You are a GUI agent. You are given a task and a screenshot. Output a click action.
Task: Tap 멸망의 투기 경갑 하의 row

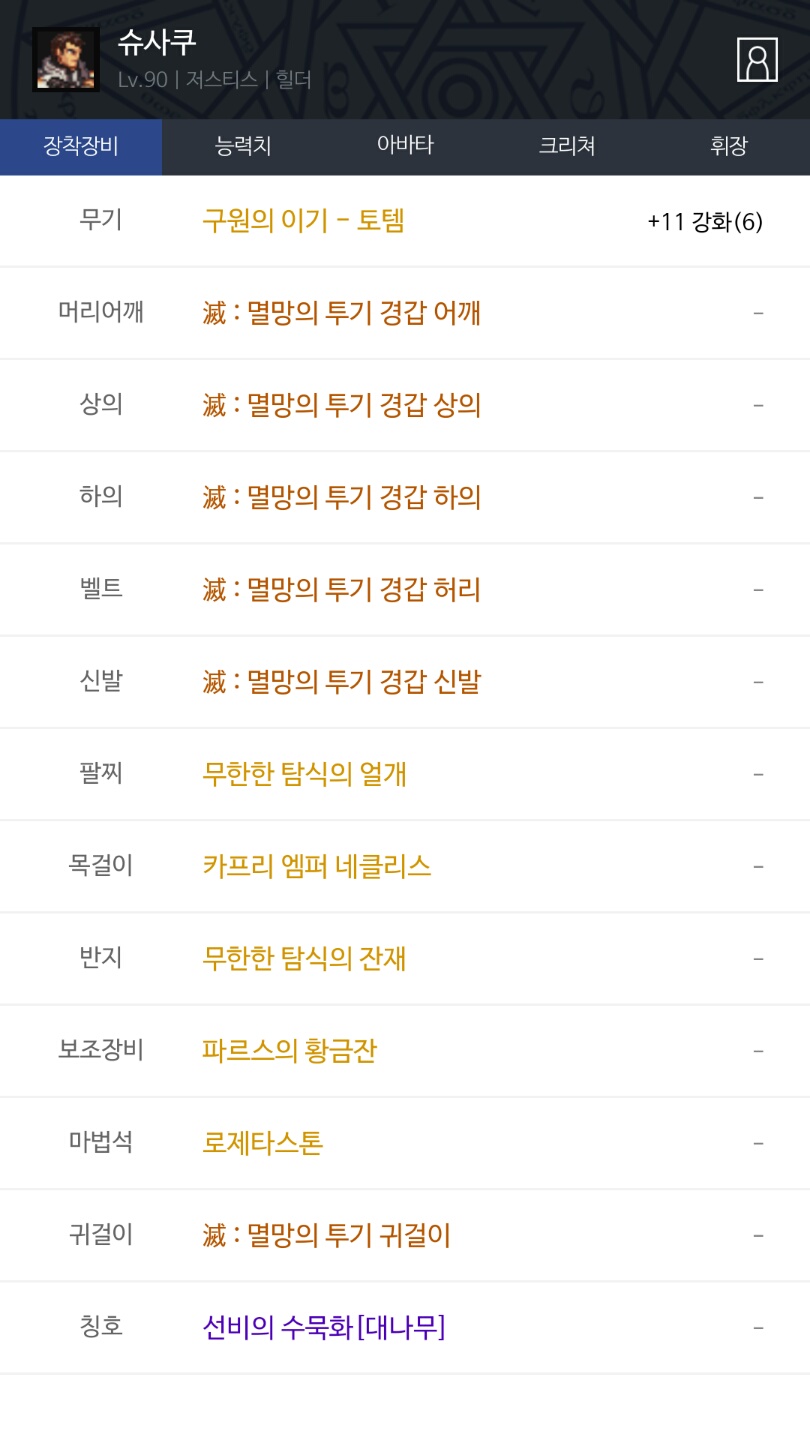point(405,497)
